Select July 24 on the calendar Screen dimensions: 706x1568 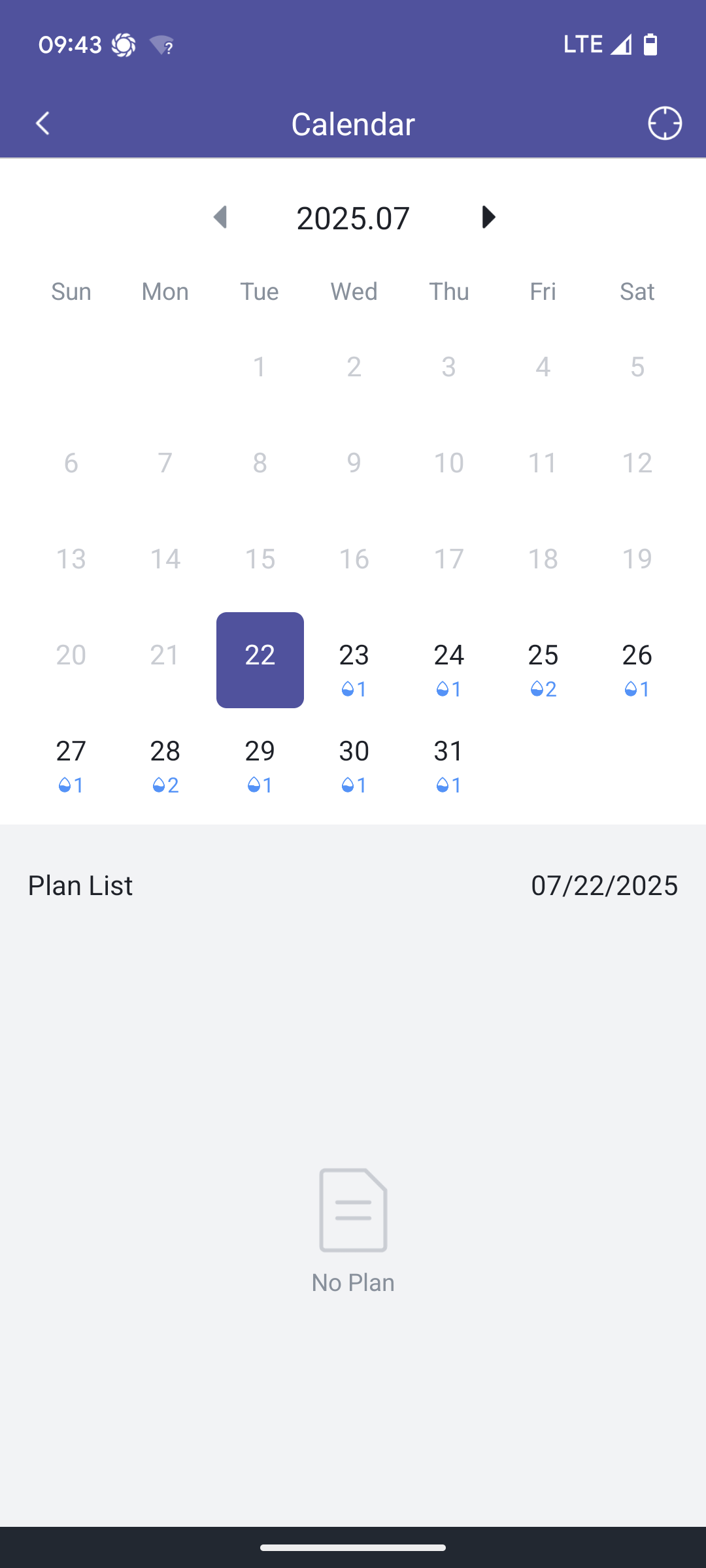[x=448, y=660]
